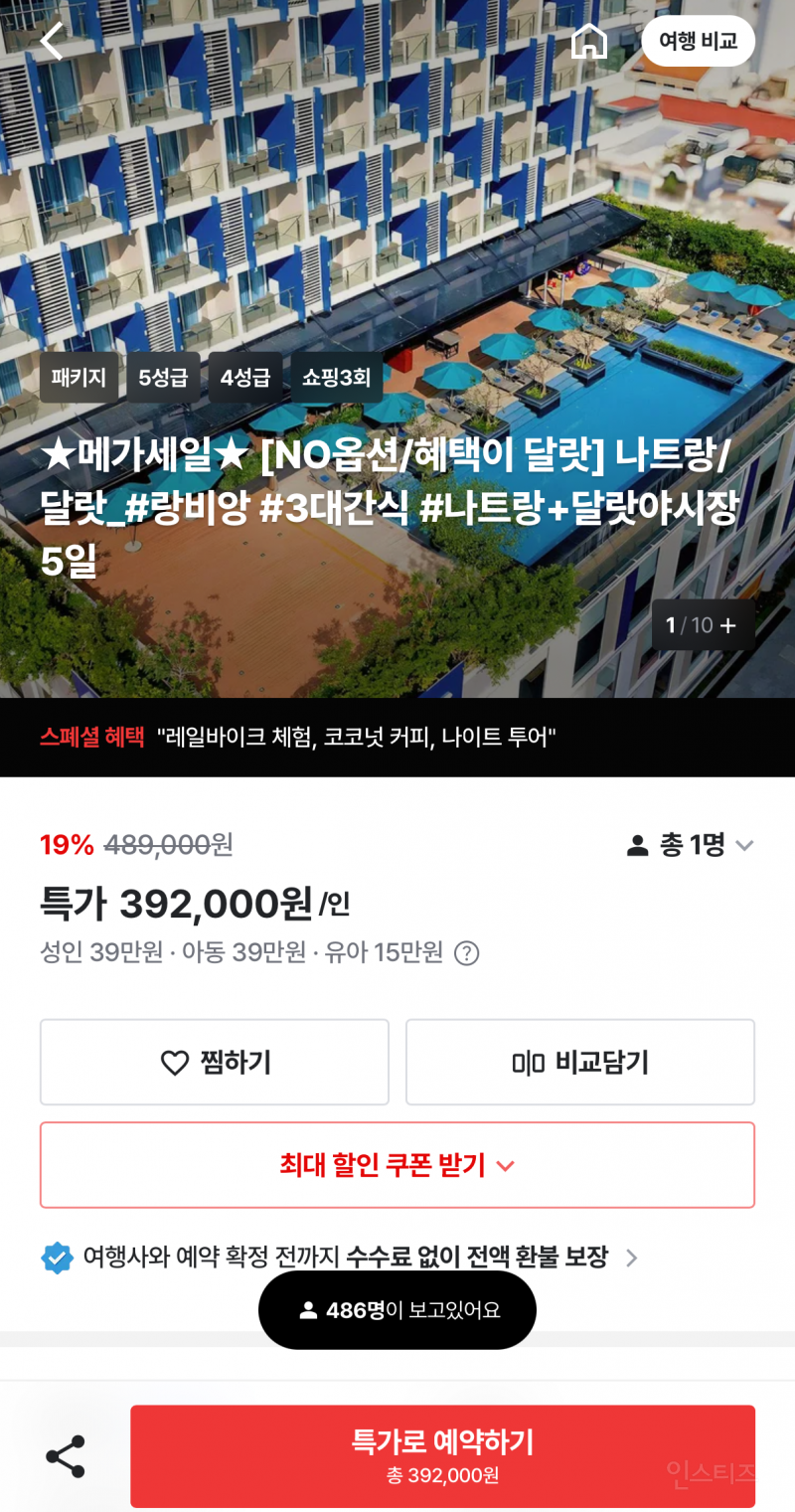Add to wishlist with 찜하기
Viewport: 795px width, 1512px height.
pos(215,1063)
